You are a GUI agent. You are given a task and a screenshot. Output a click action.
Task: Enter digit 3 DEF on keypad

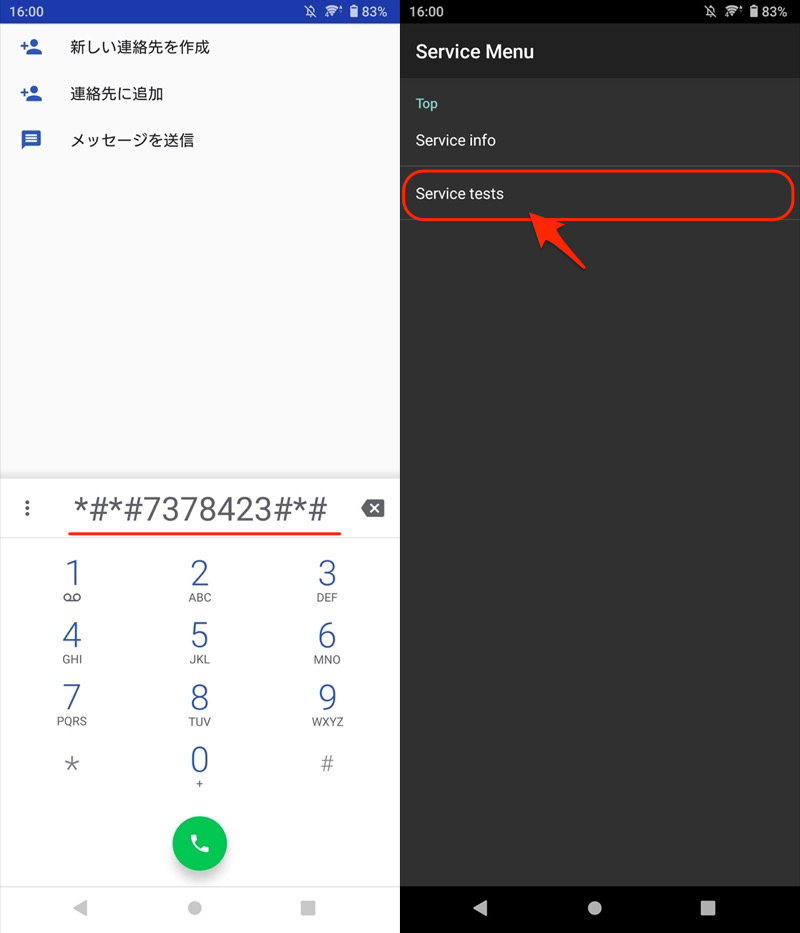[x=327, y=580]
